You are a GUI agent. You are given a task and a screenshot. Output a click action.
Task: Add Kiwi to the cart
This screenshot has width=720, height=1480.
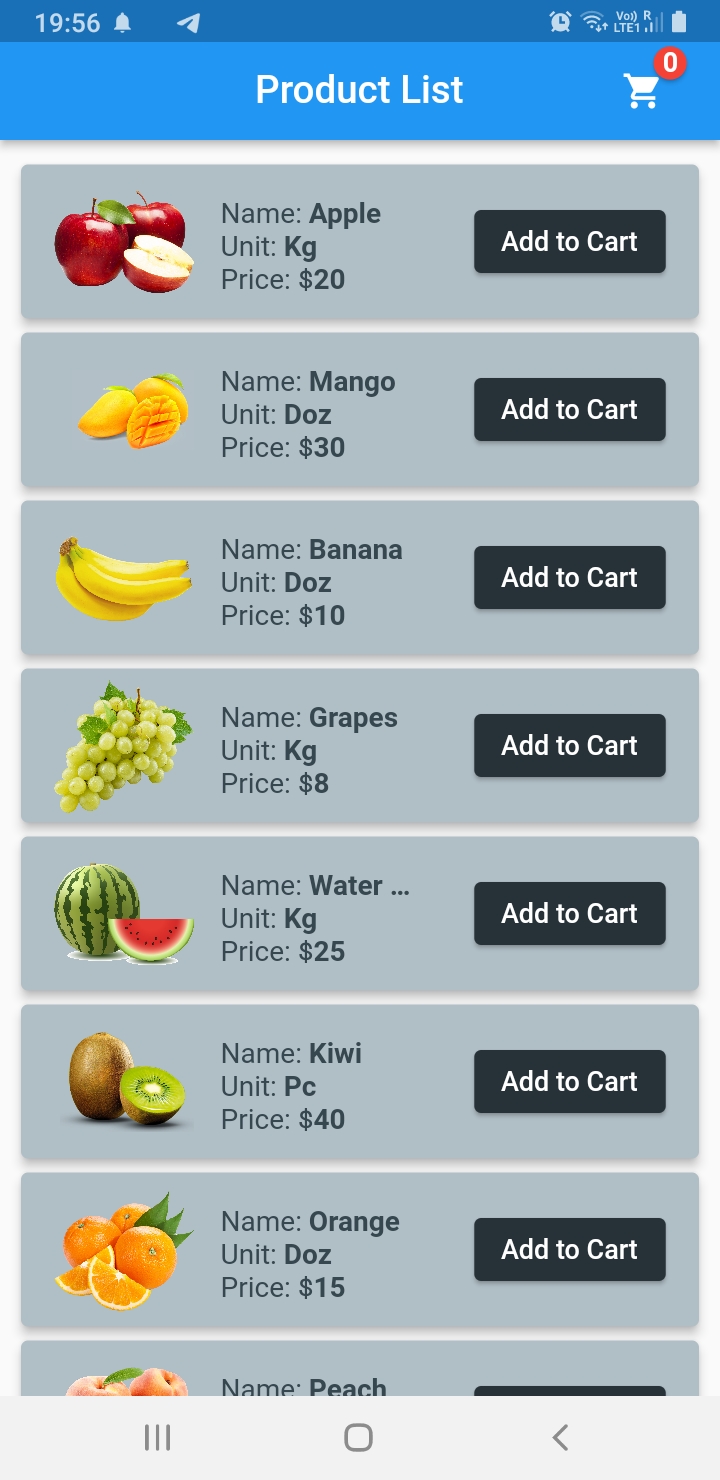[569, 1081]
